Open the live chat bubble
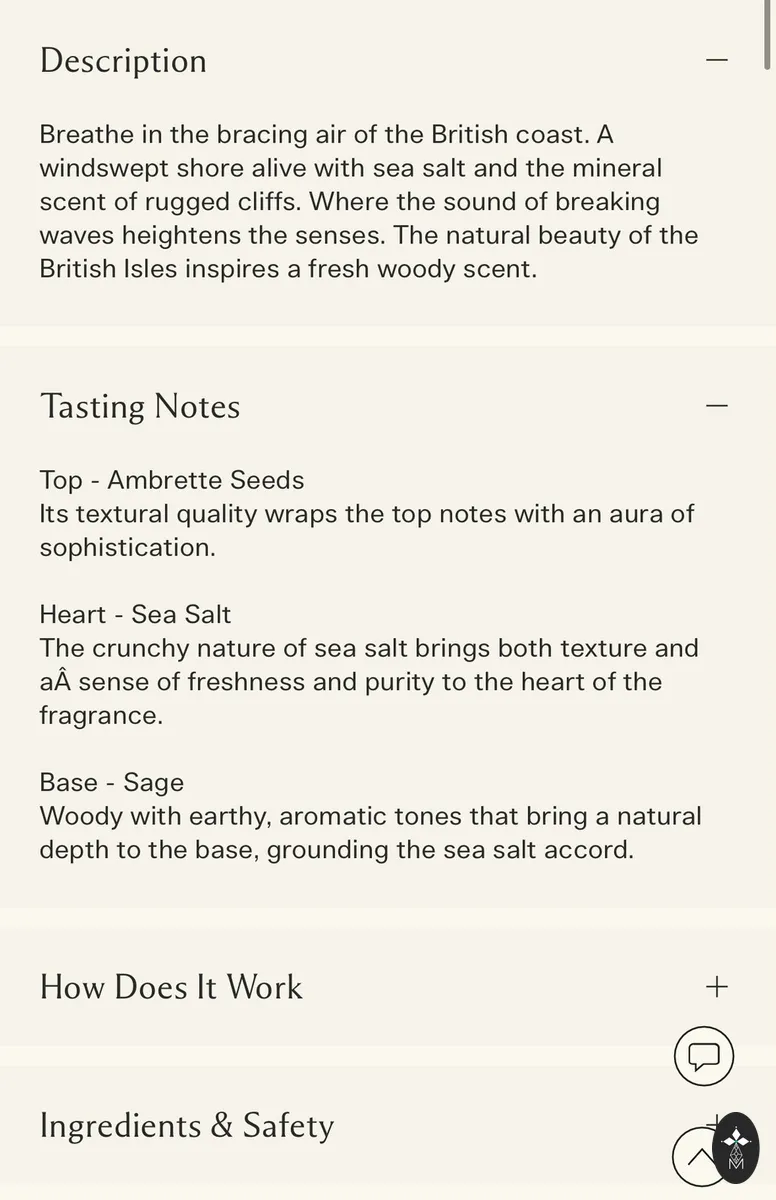This screenshot has height=1200, width=776. coord(704,1056)
